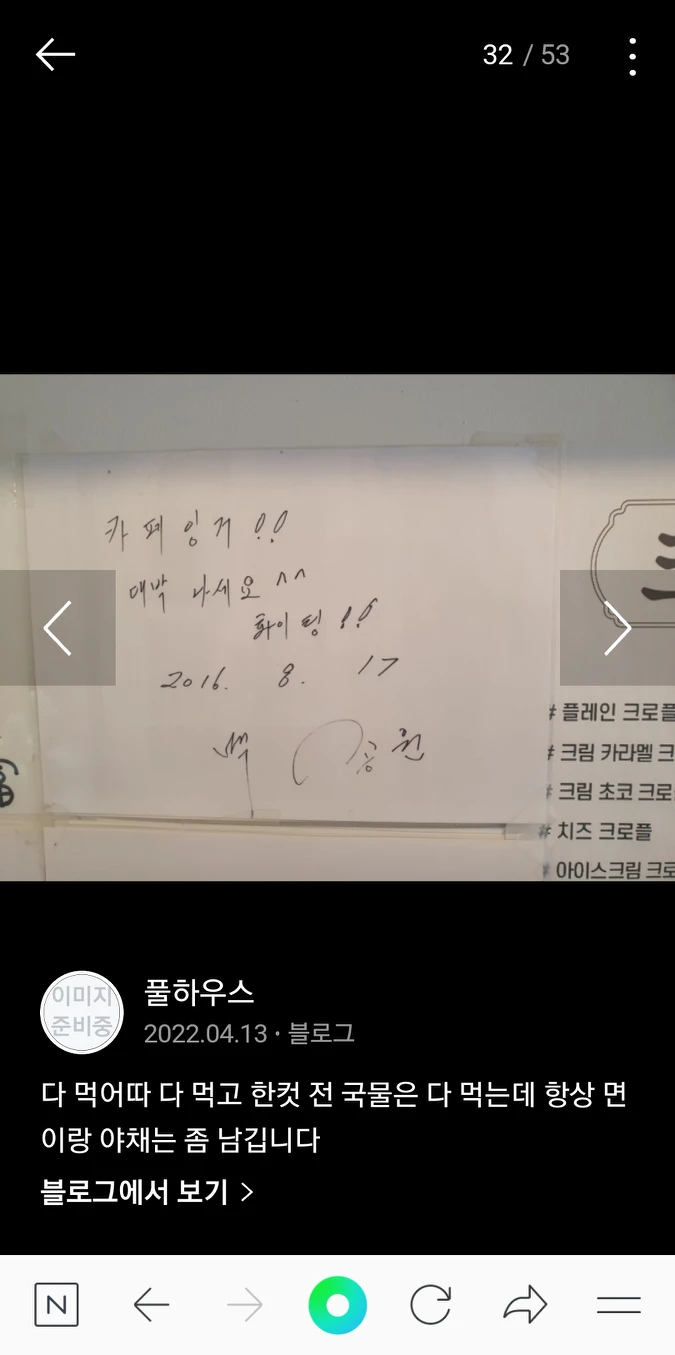Image resolution: width=675 pixels, height=1355 pixels.
Task: Go back using the top-left arrow
Action: tap(55, 55)
